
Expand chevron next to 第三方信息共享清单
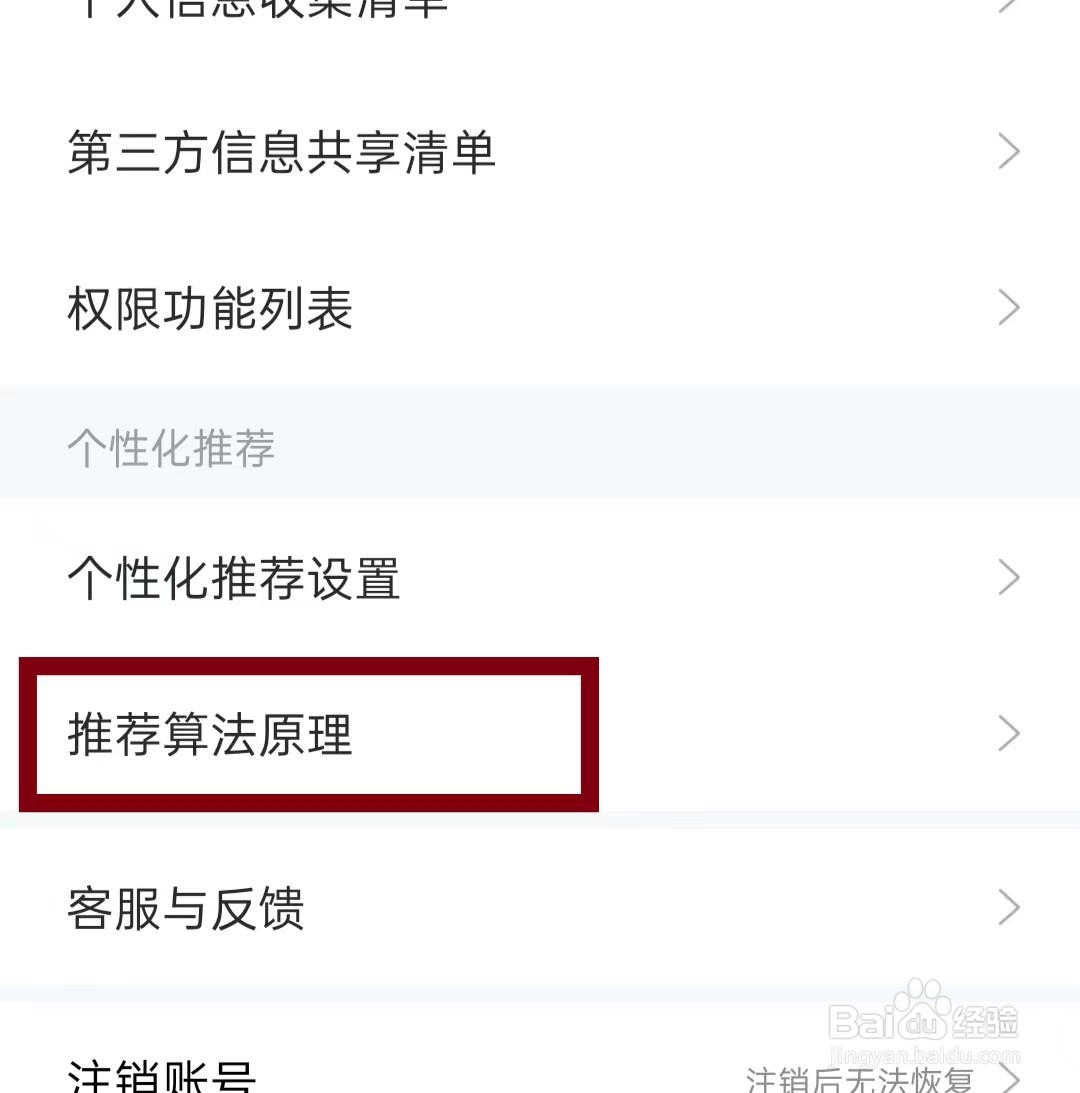[x=1010, y=152]
